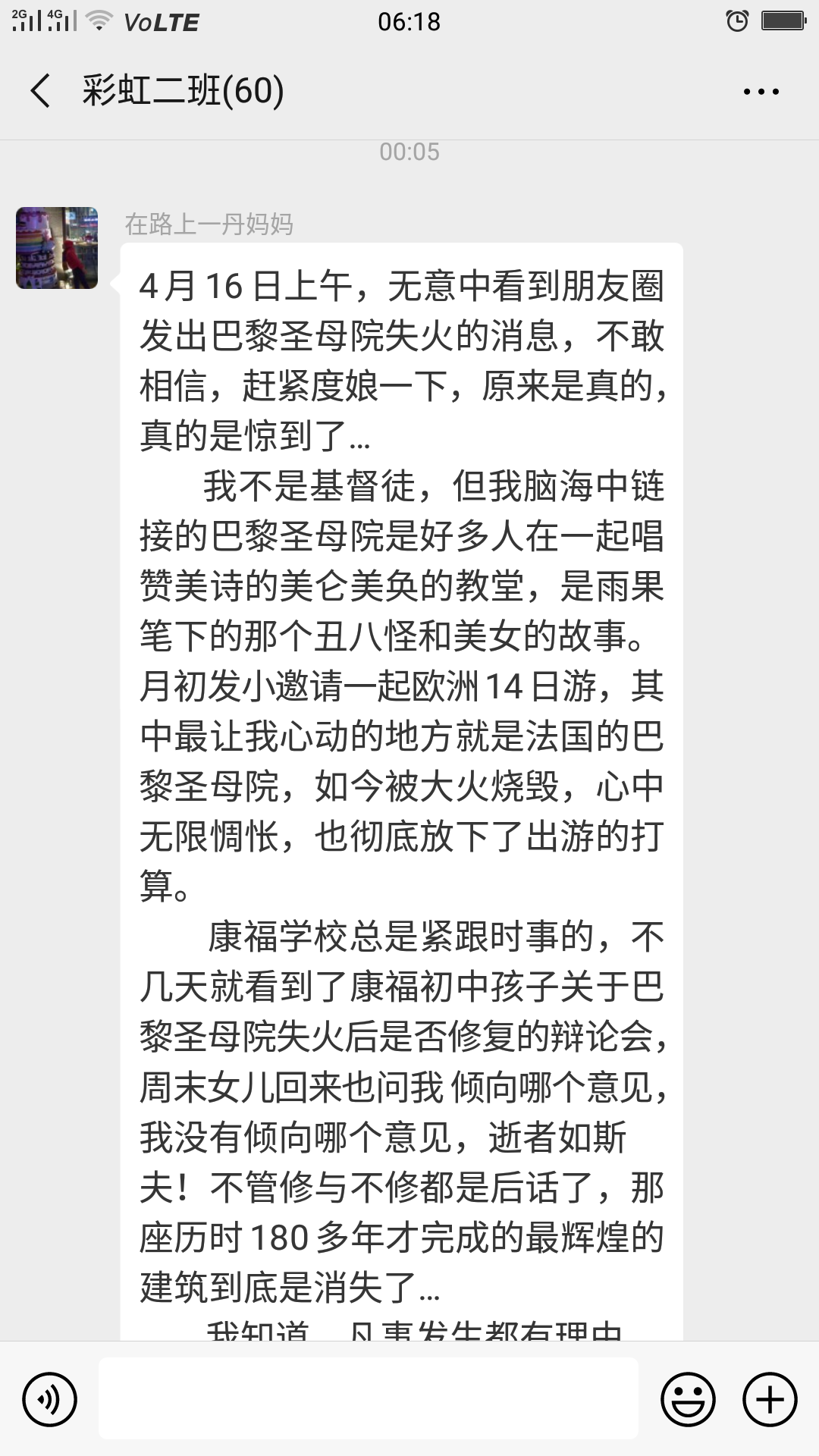819x1456 pixels.
Task: Open the three-dot chat info menu
Action: coord(761,92)
